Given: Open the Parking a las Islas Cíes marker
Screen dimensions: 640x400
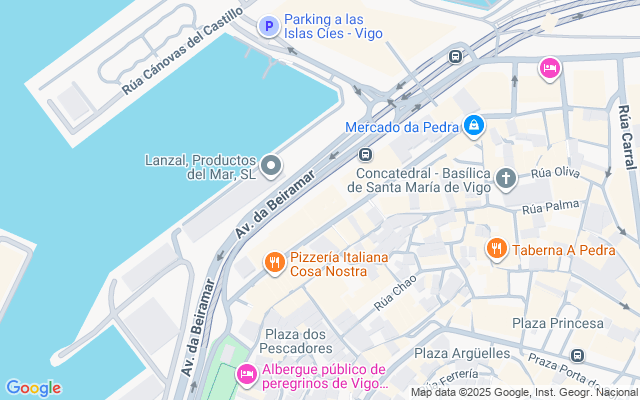Looking at the screenshot, I should click(x=268, y=27).
